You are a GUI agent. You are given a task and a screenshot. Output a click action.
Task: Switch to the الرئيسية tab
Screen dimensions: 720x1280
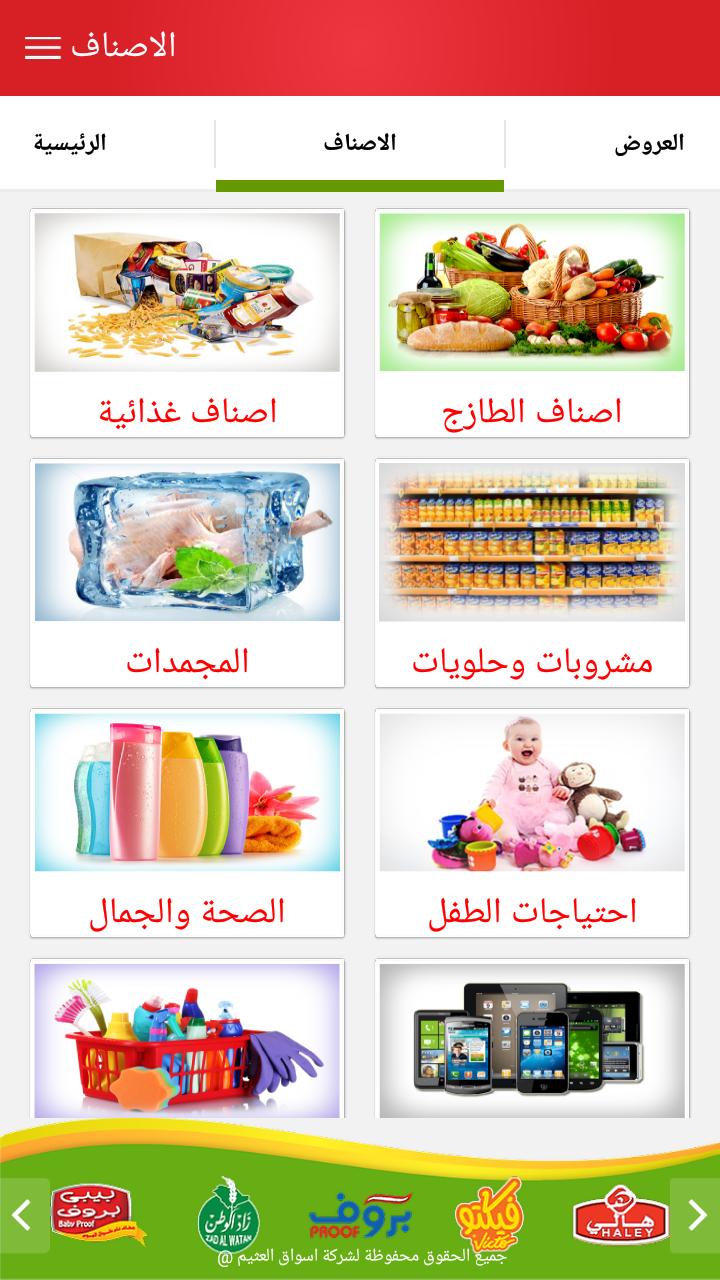click(70, 143)
